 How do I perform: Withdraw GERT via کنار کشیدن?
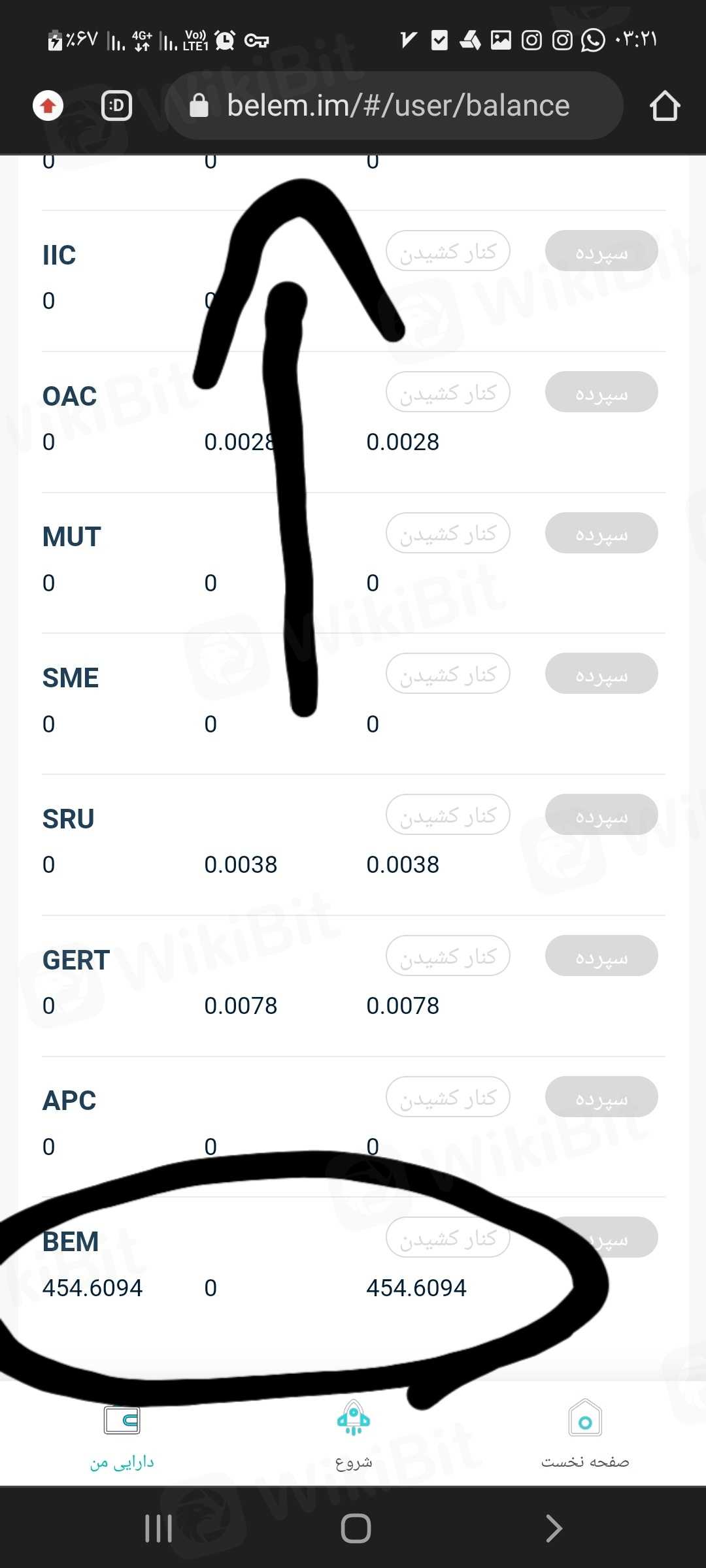click(x=448, y=956)
